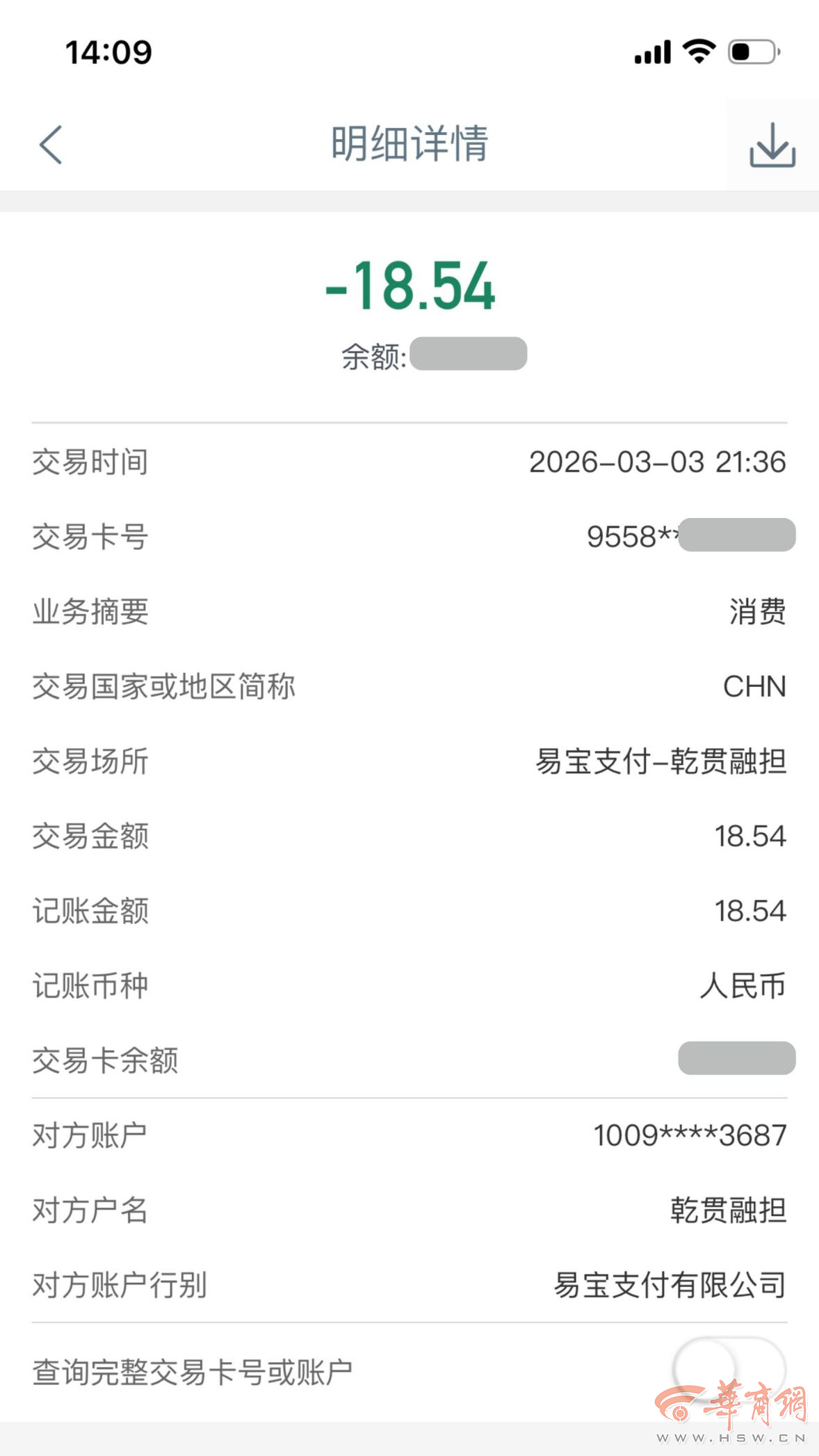Download this transaction detail
The height and width of the screenshot is (1456, 819).
click(x=772, y=145)
